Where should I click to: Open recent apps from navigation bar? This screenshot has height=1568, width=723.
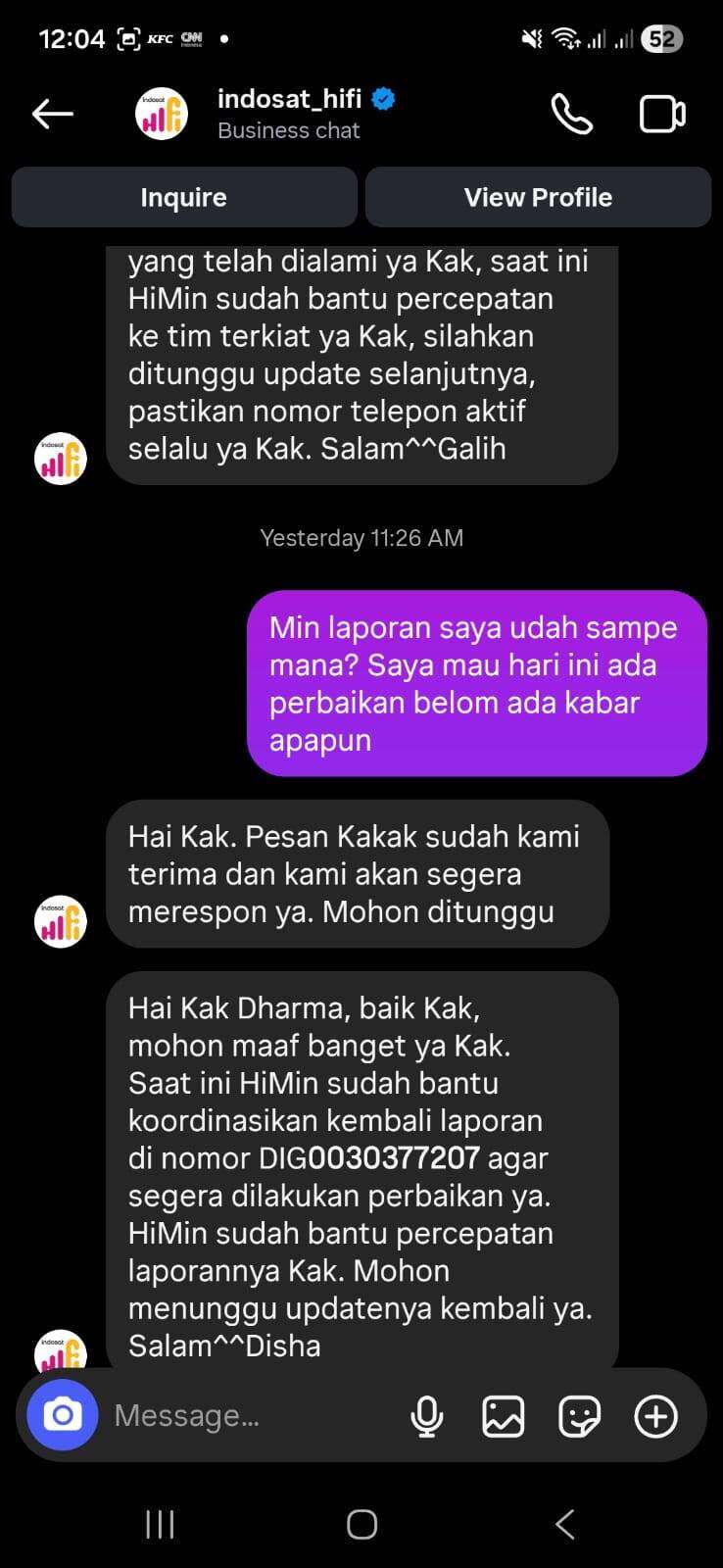click(x=160, y=1524)
